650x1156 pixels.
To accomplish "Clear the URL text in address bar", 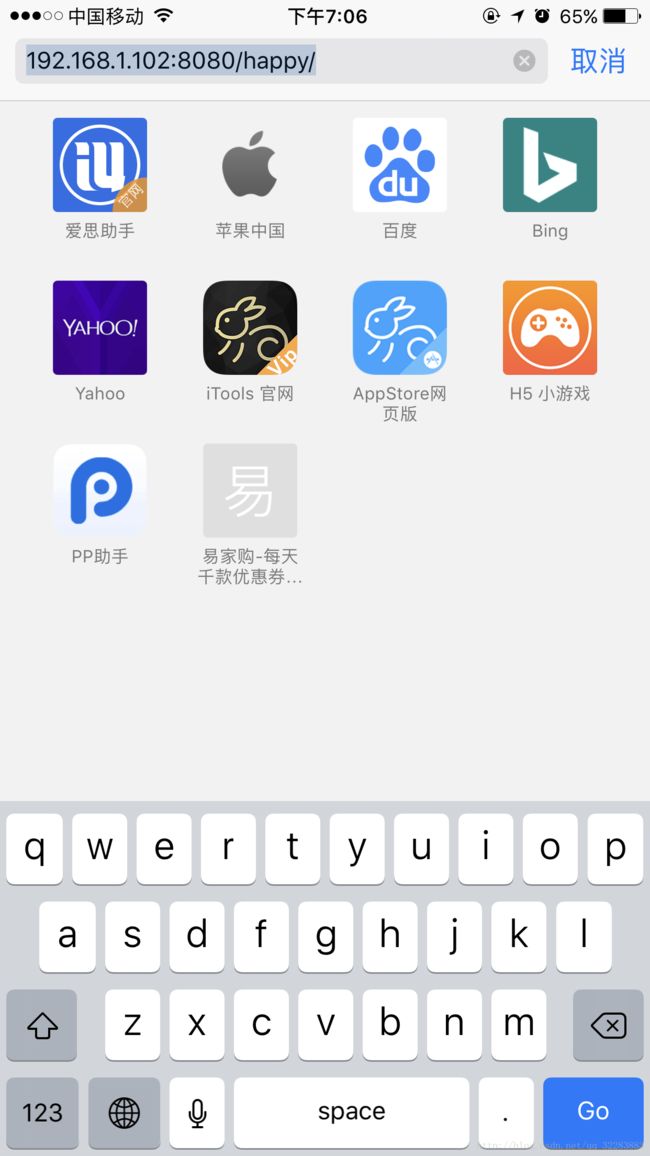I will tap(524, 60).
